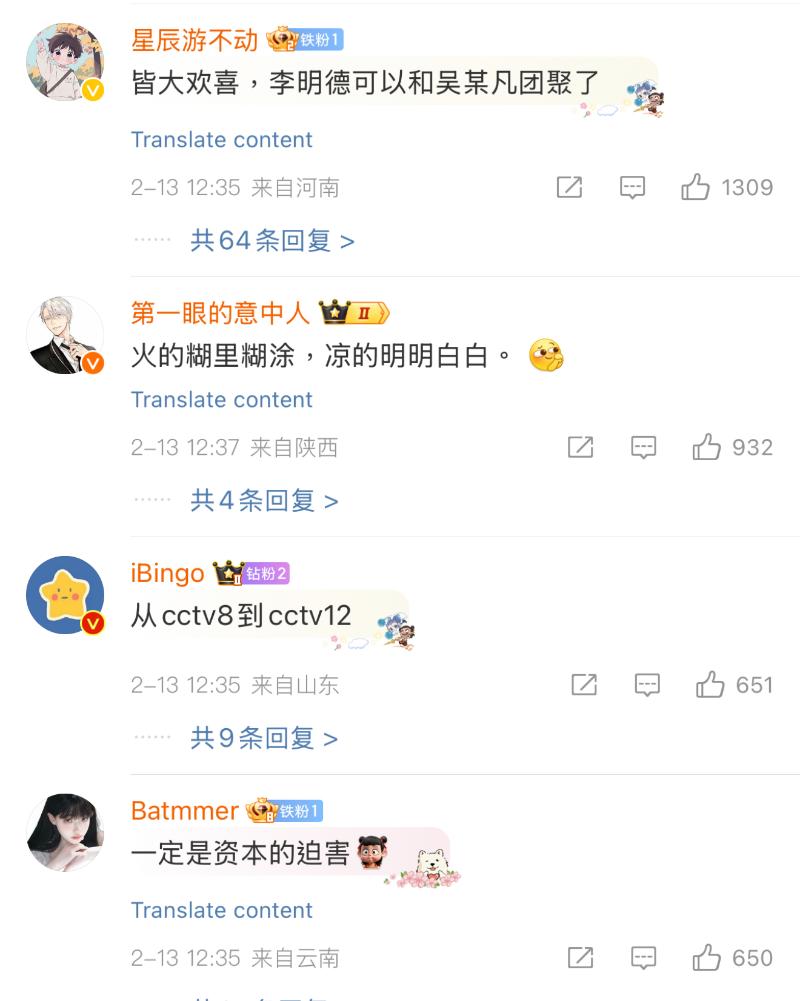Expand the 4 replies thread
Screen dimensions: 800x1001
point(264,500)
